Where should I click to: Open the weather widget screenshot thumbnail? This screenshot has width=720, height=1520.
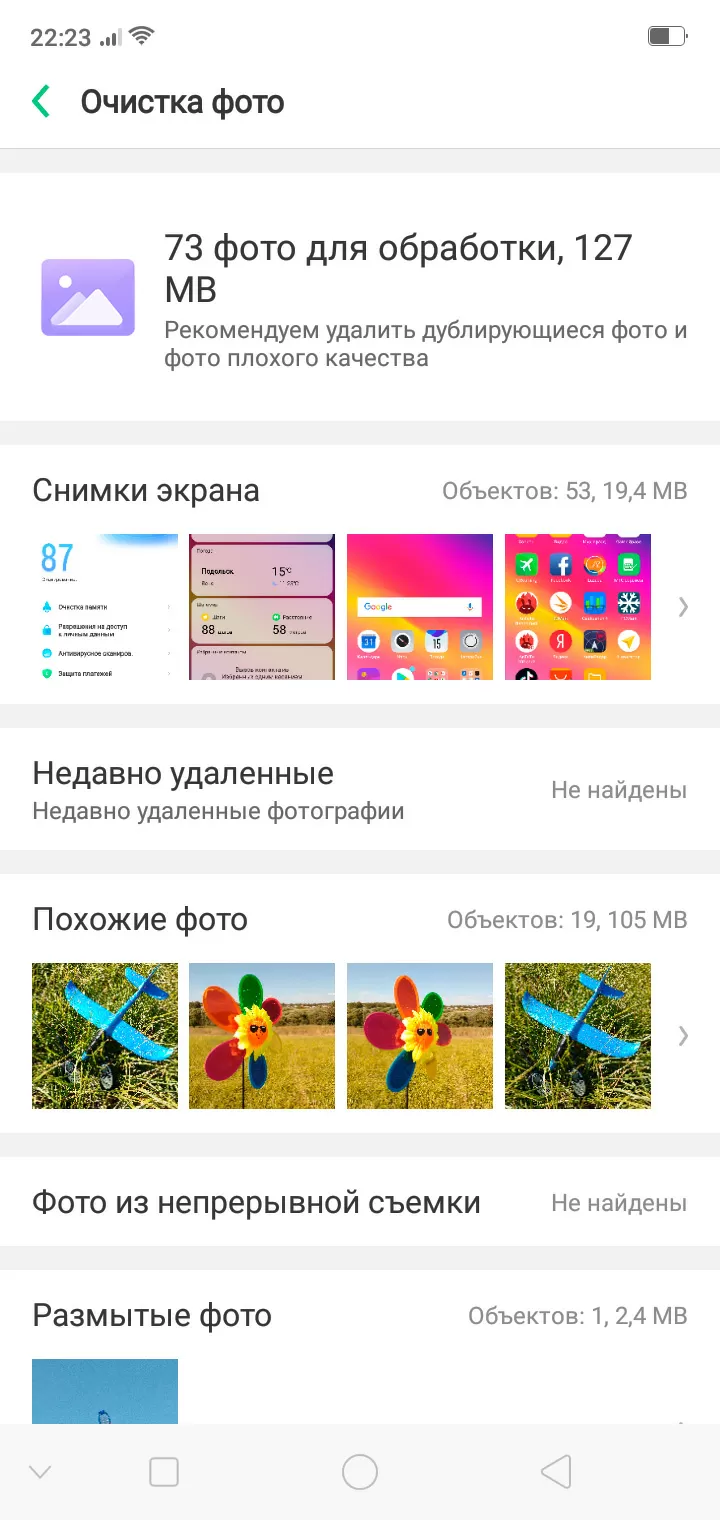click(262, 607)
